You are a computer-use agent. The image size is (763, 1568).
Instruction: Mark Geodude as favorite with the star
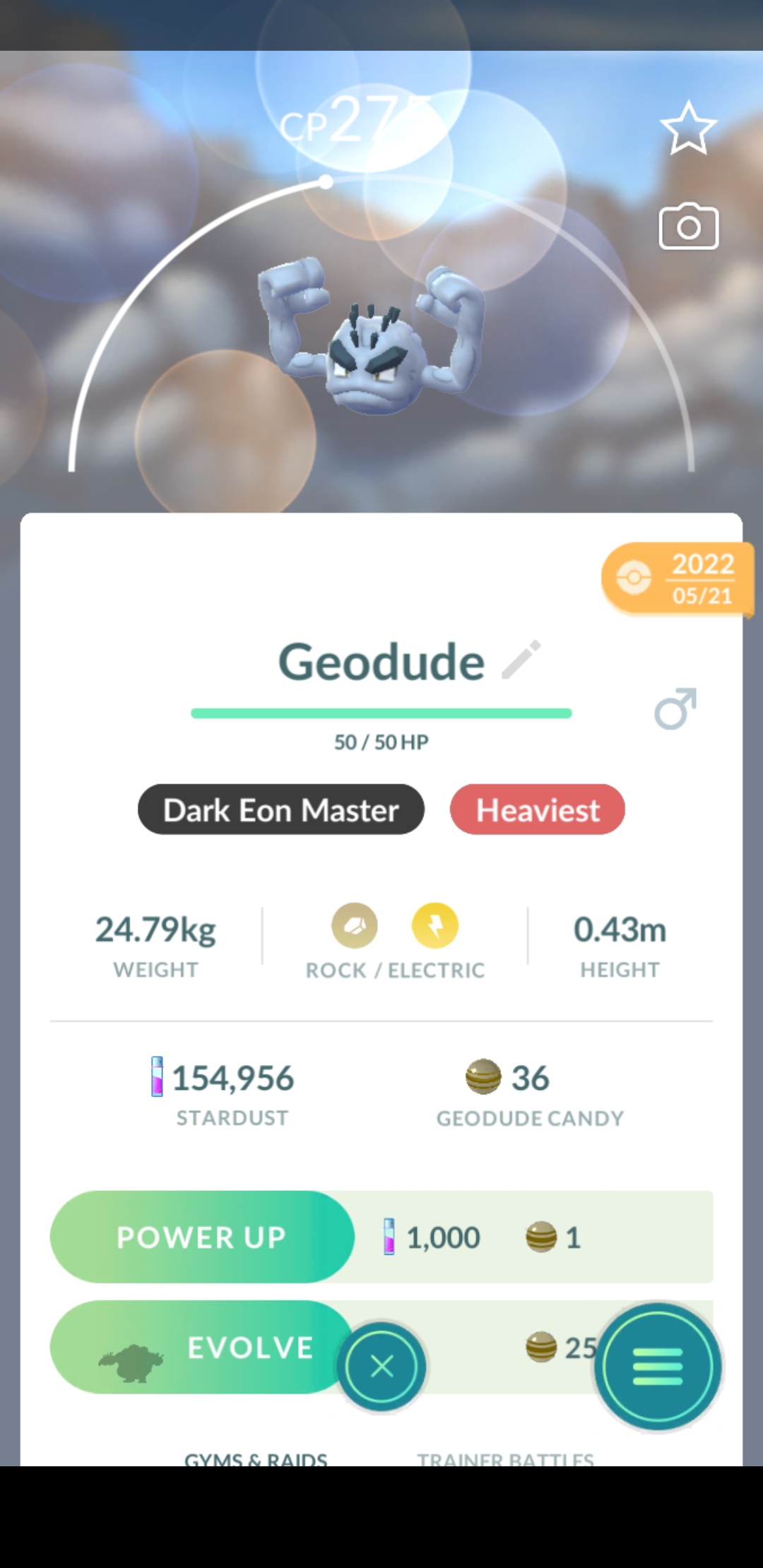click(688, 128)
